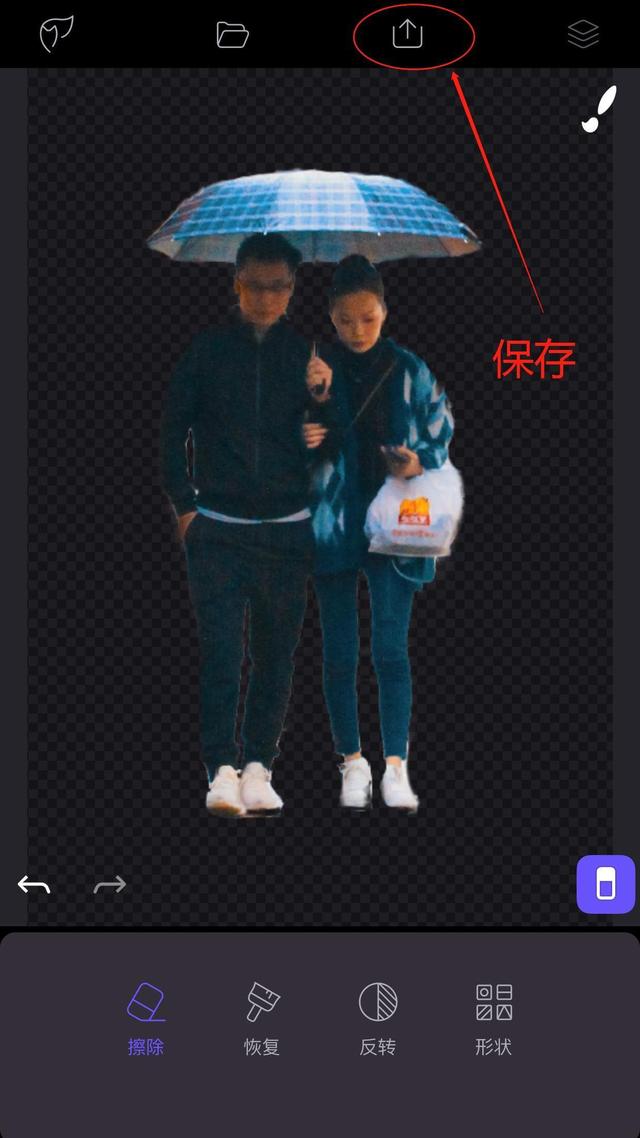
Task: Tap the share/export icon to save
Action: tap(408, 34)
